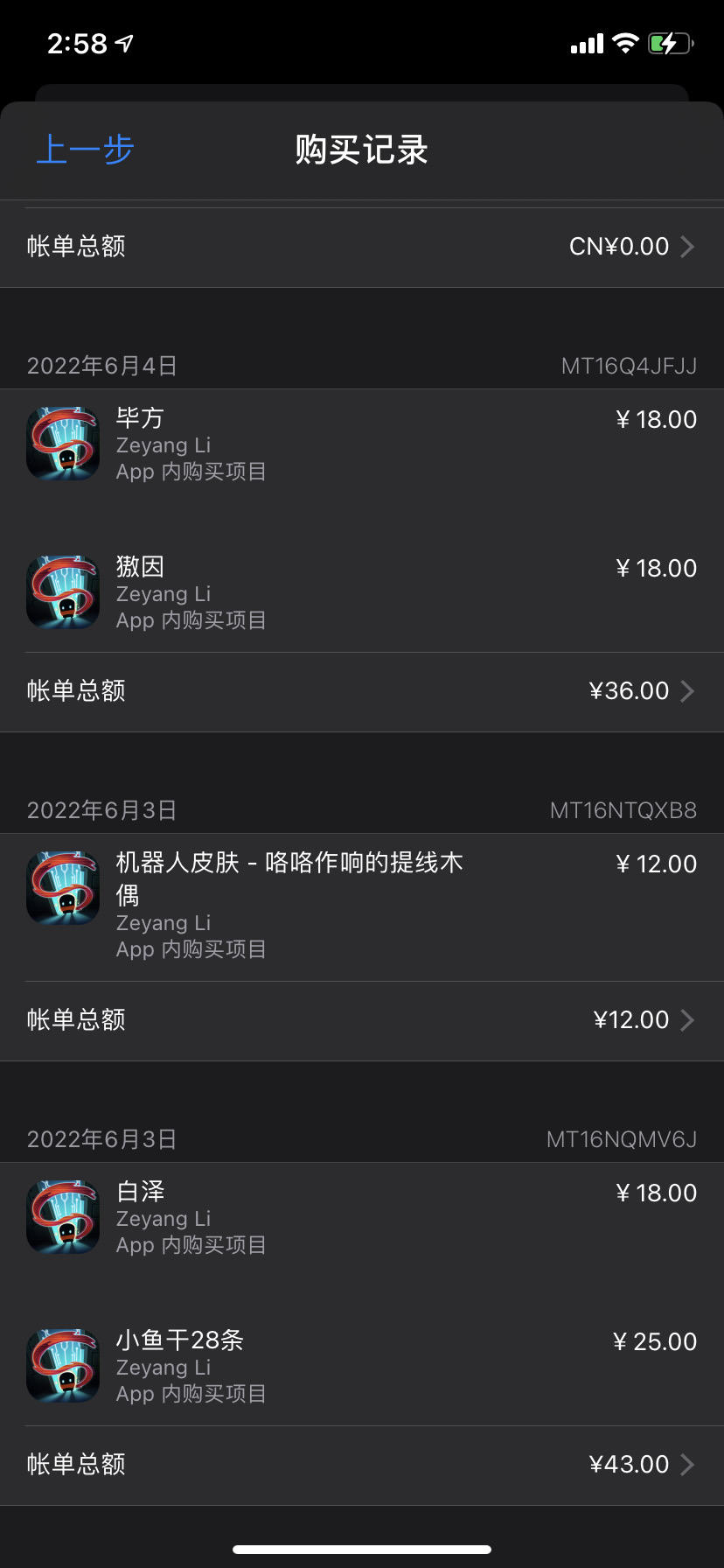Select the 白泽 purchase item
Viewport: 724px width, 1568px height.
362,1218
